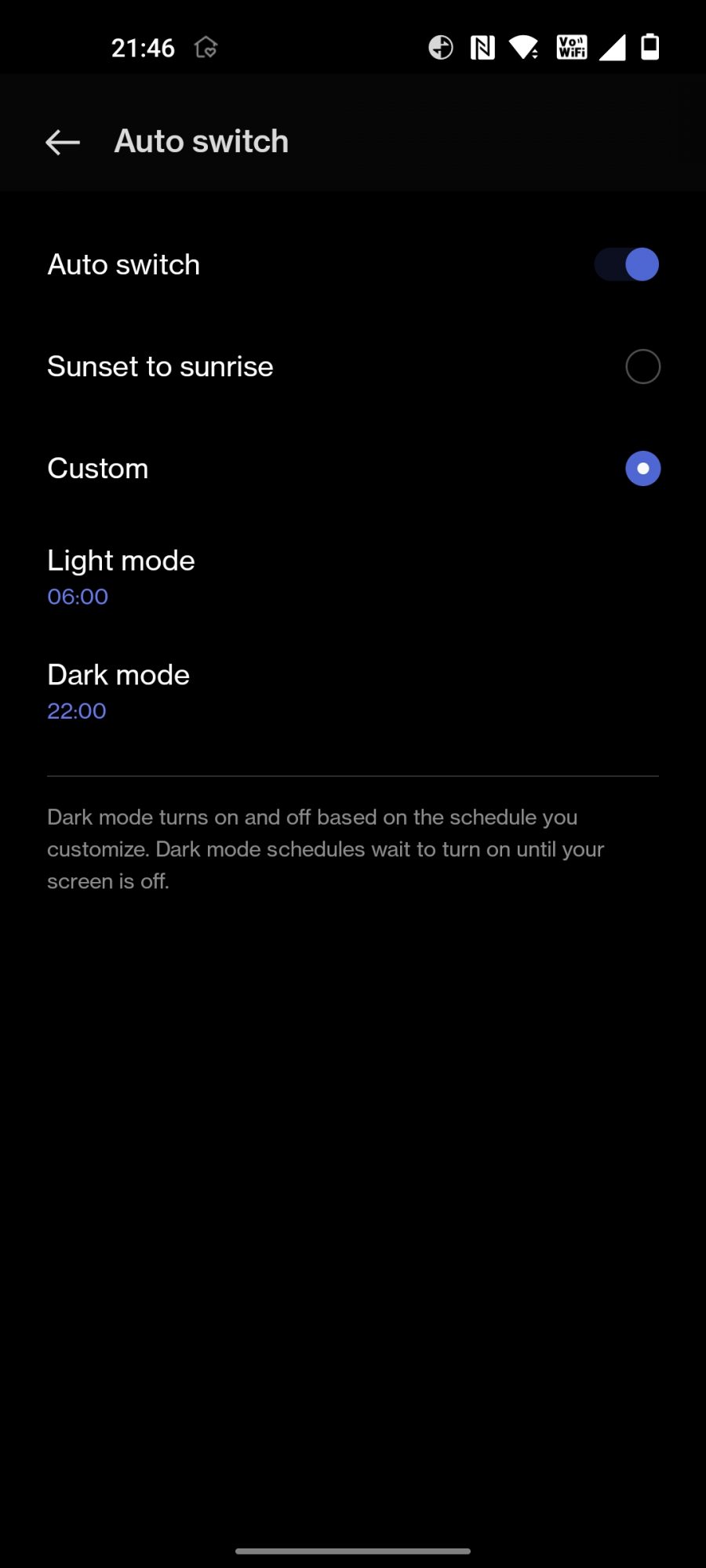Turn off the Auto switch toggle
The image size is (706, 1568).
click(627, 265)
